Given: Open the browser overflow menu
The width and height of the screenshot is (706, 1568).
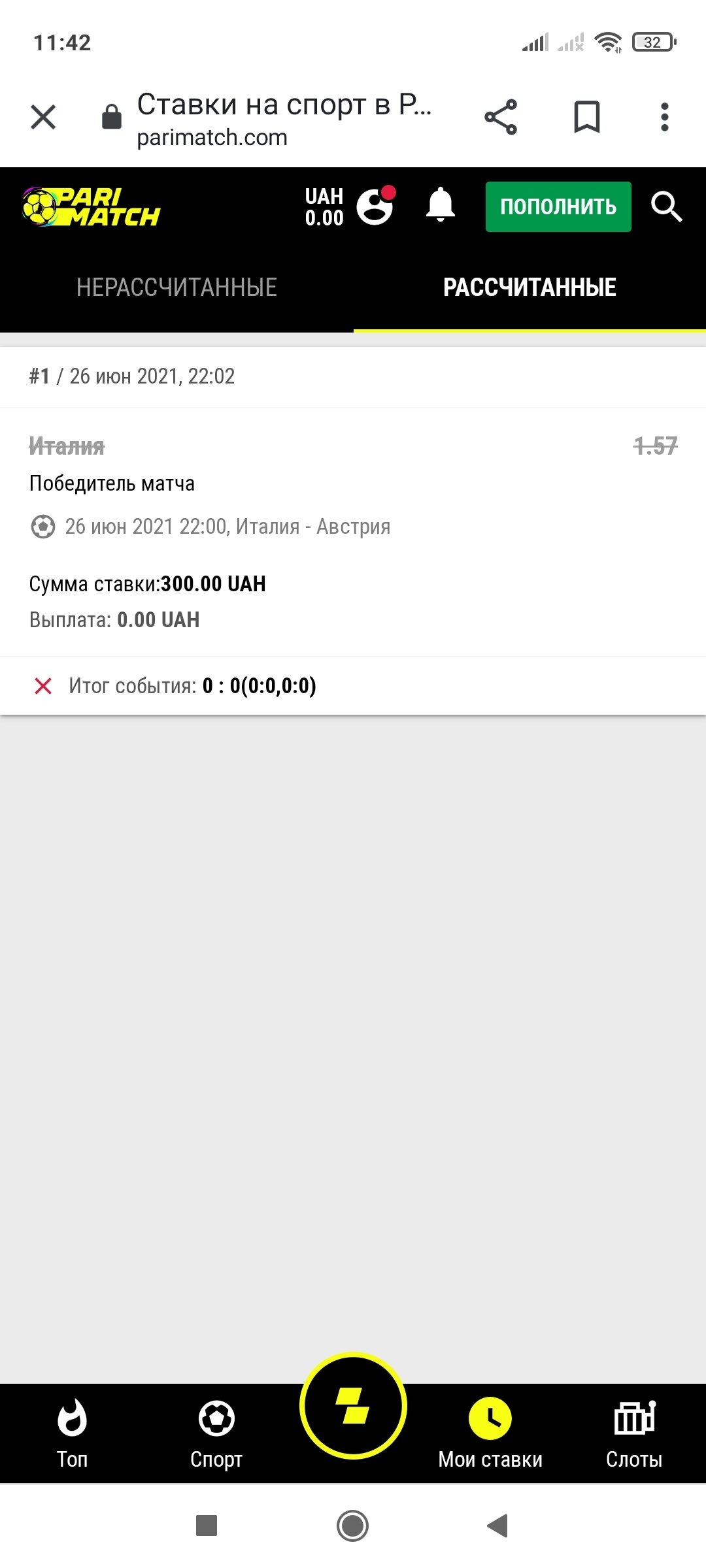Looking at the screenshot, I should [x=664, y=118].
